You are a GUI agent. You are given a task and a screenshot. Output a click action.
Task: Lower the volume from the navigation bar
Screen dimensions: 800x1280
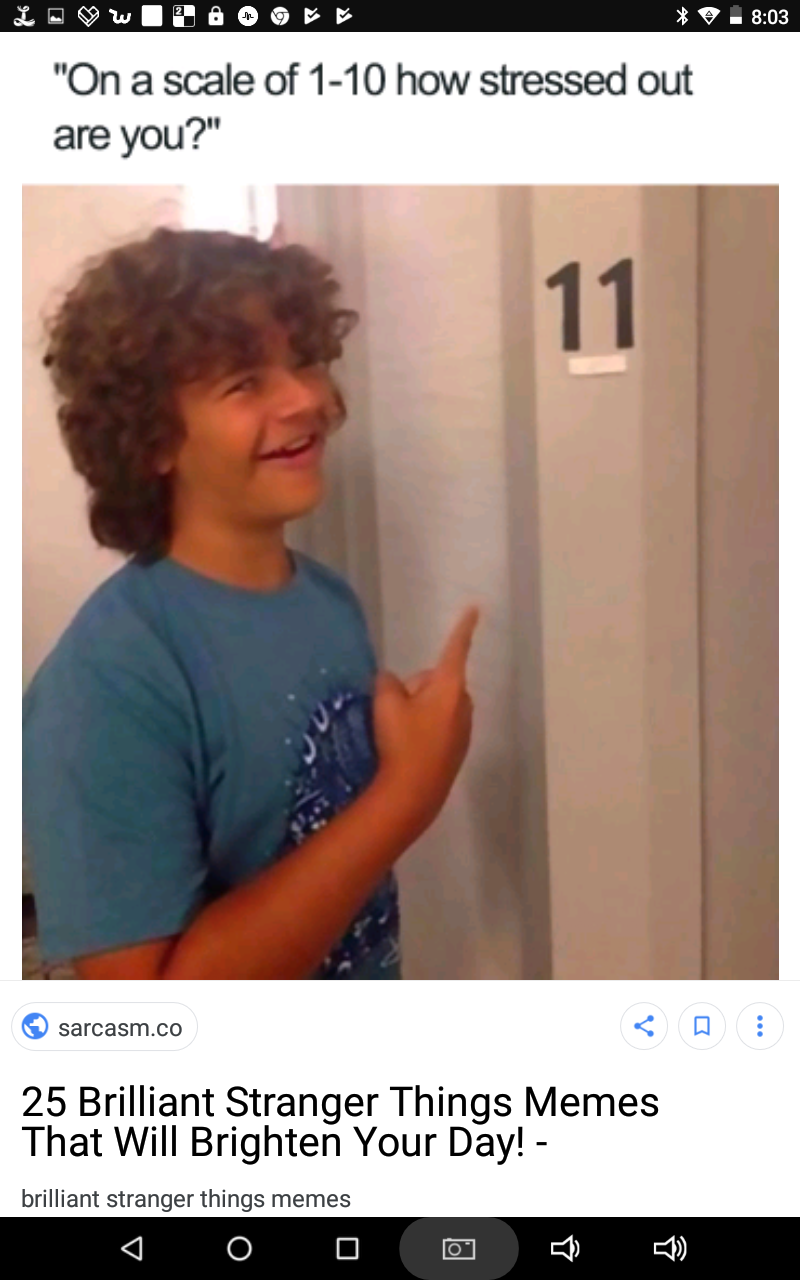565,1248
